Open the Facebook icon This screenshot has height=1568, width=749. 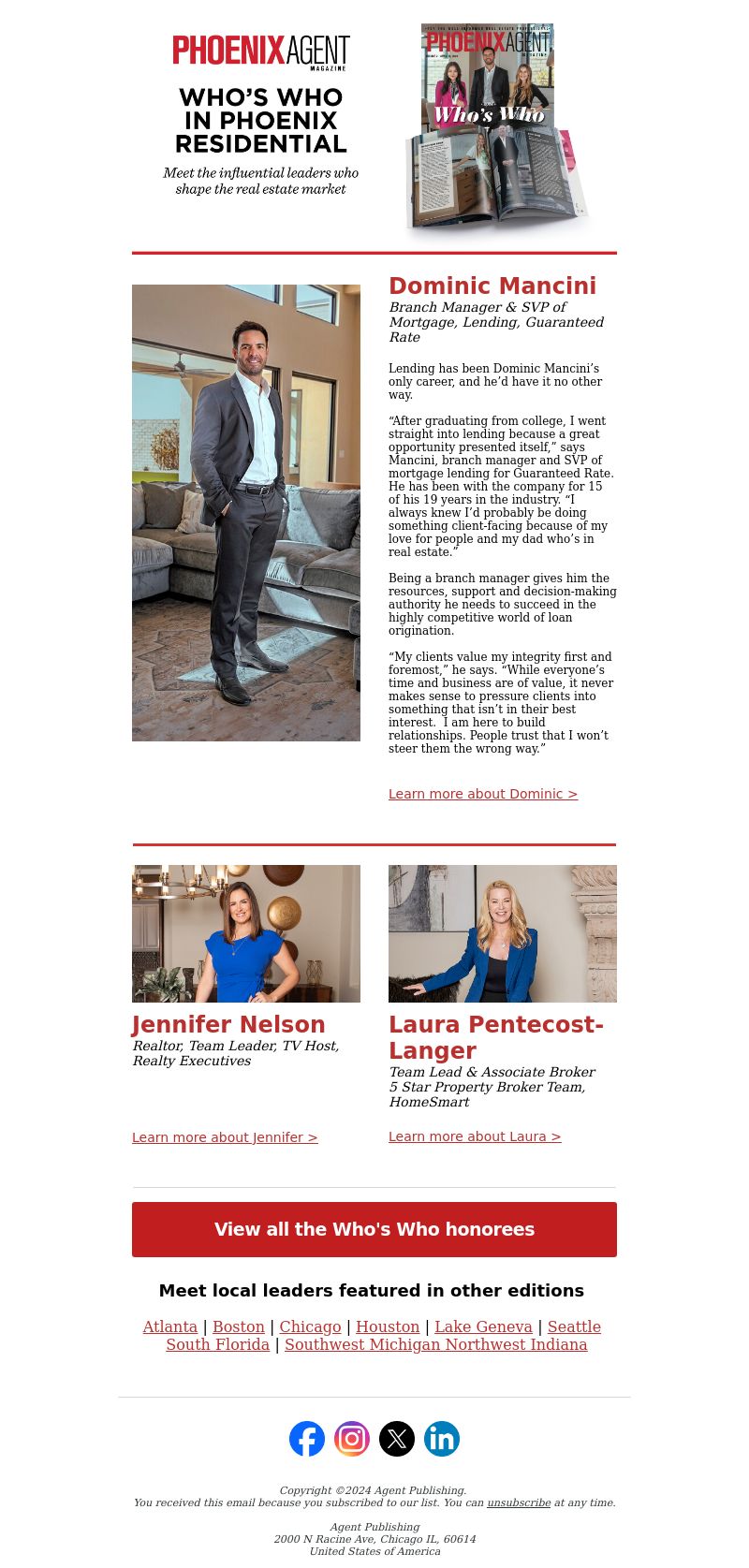307,1439
